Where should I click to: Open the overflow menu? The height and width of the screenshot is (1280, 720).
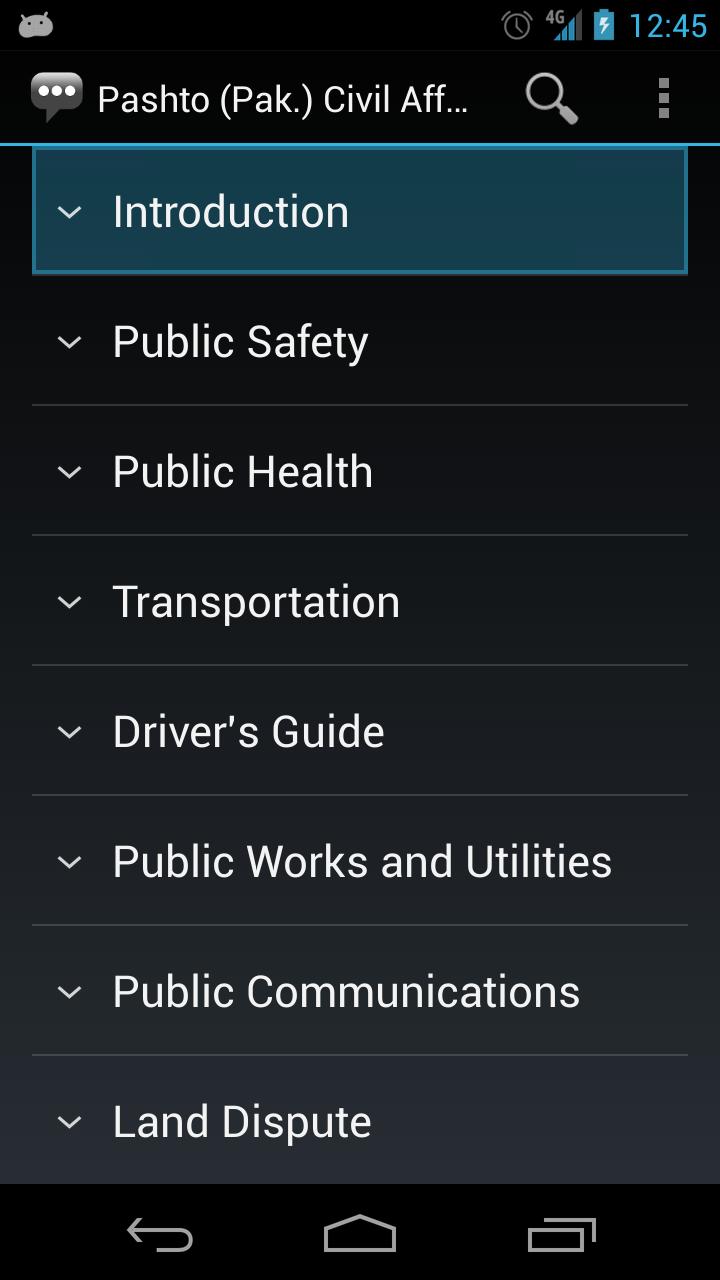coord(663,98)
